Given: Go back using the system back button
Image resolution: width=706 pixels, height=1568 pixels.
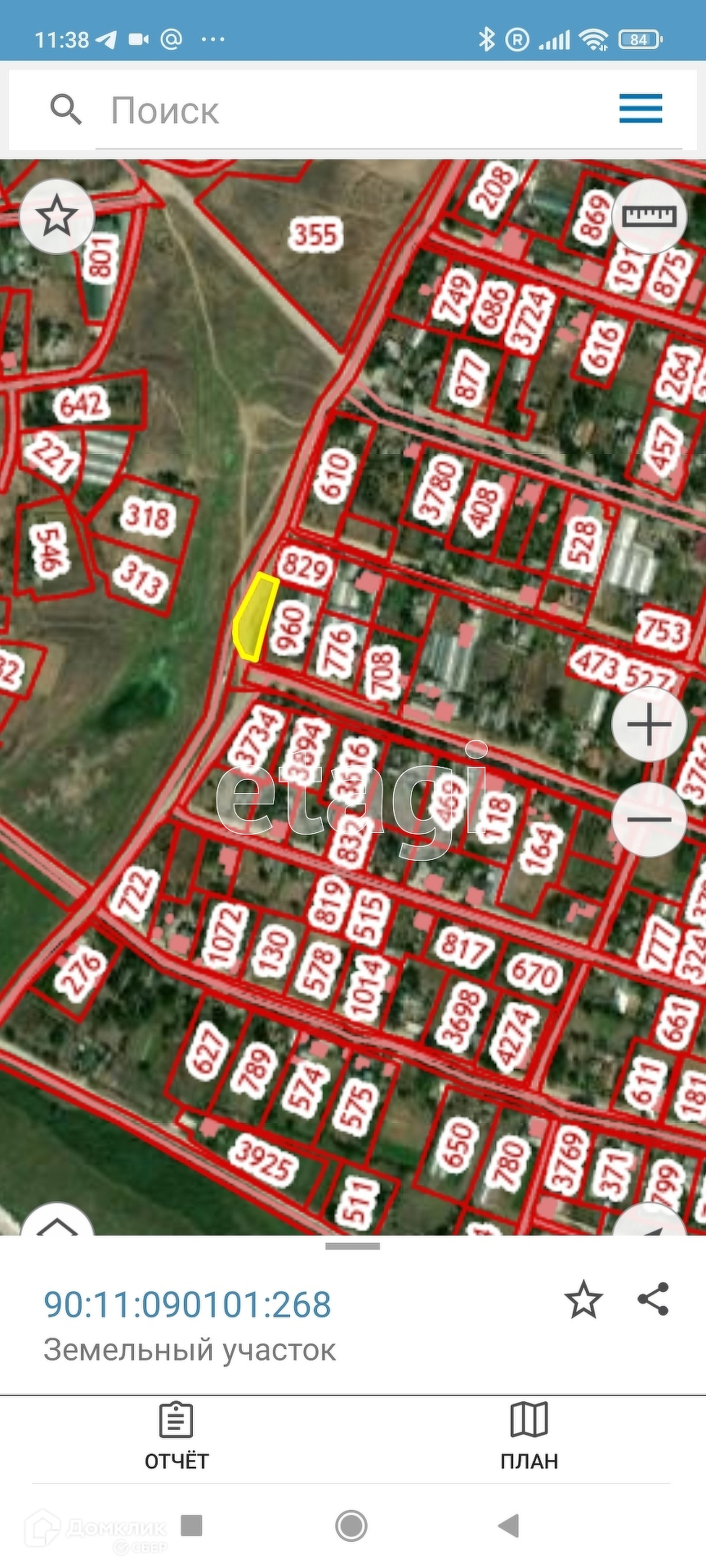Looking at the screenshot, I should (x=508, y=1525).
